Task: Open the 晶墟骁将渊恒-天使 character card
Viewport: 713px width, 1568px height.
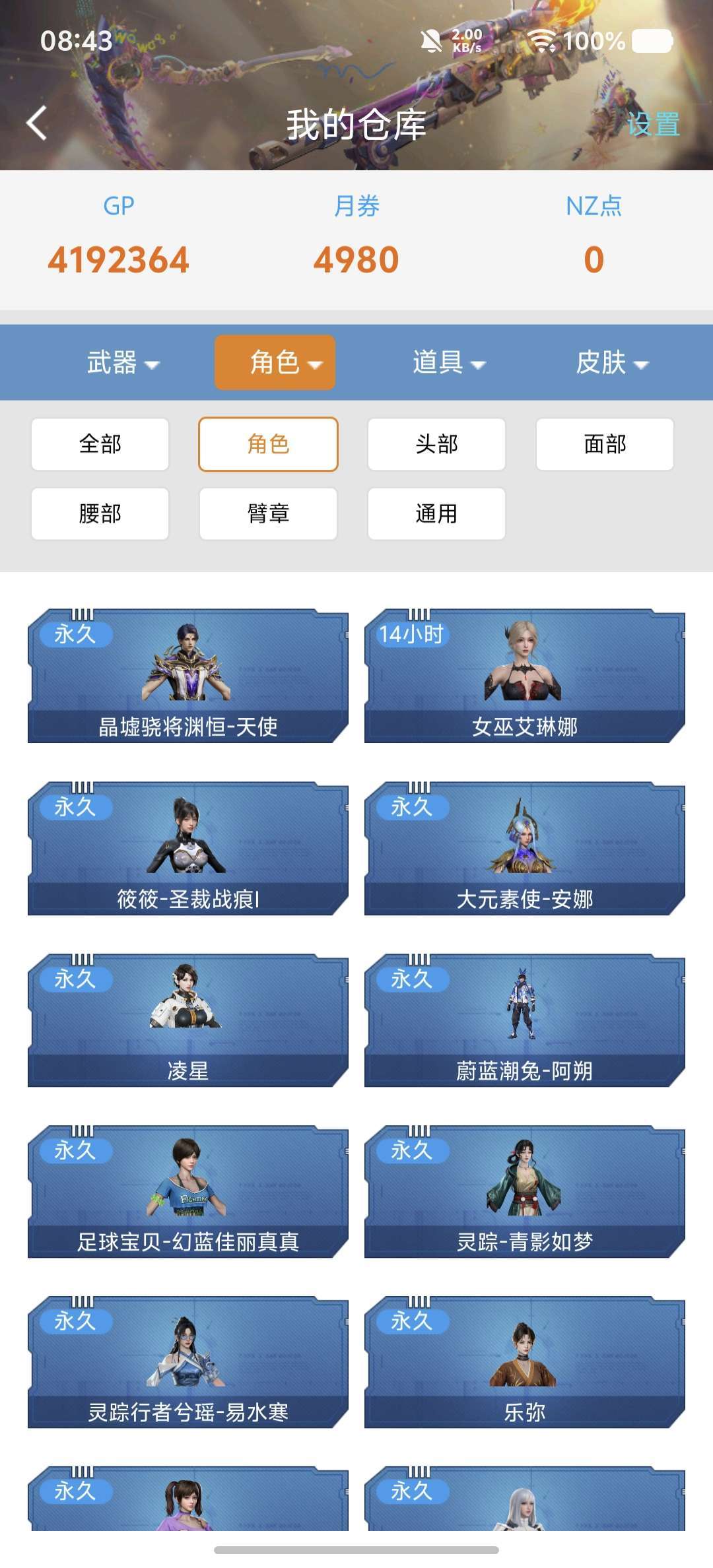Action: tap(188, 676)
